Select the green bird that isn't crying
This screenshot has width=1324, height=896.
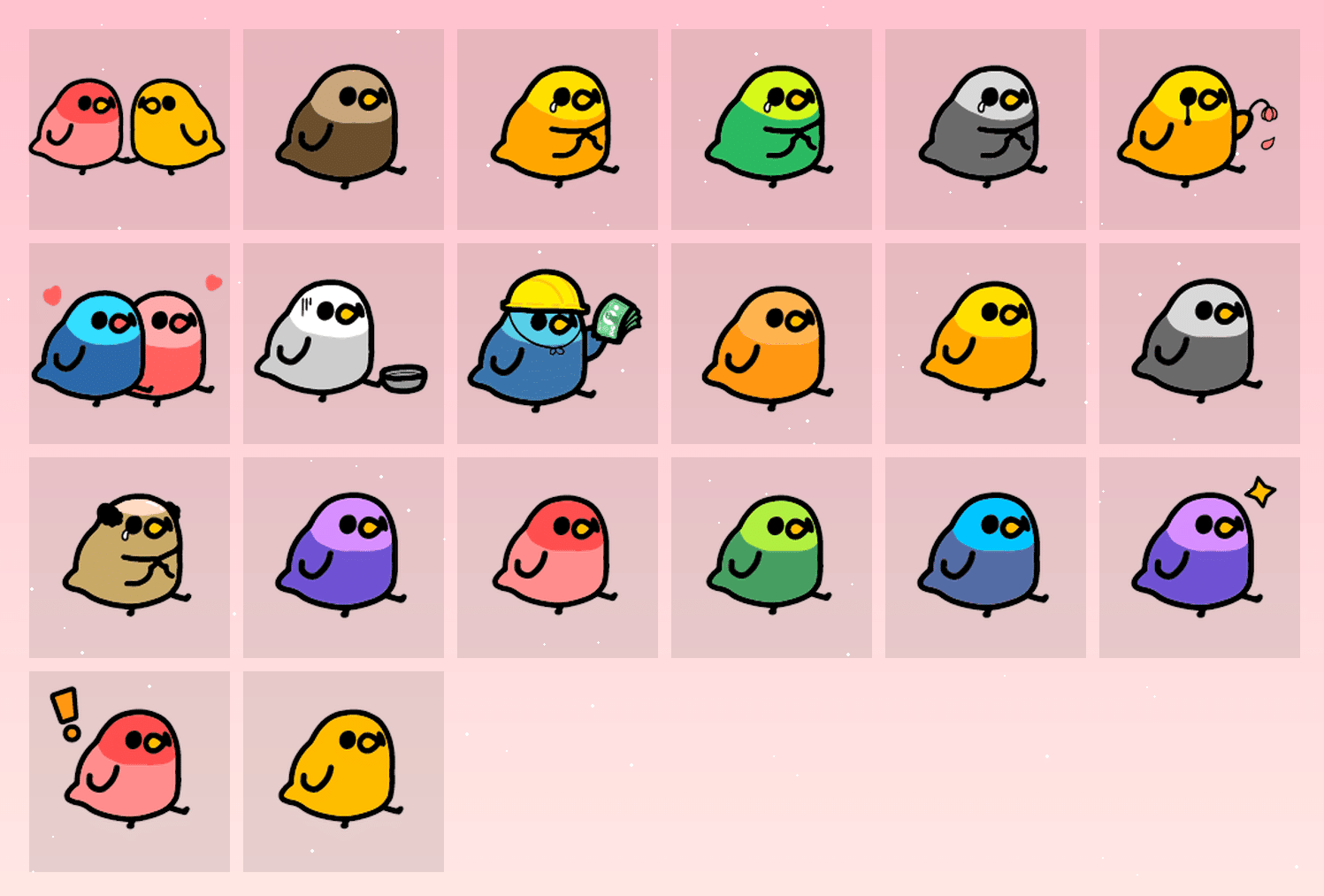(x=771, y=557)
